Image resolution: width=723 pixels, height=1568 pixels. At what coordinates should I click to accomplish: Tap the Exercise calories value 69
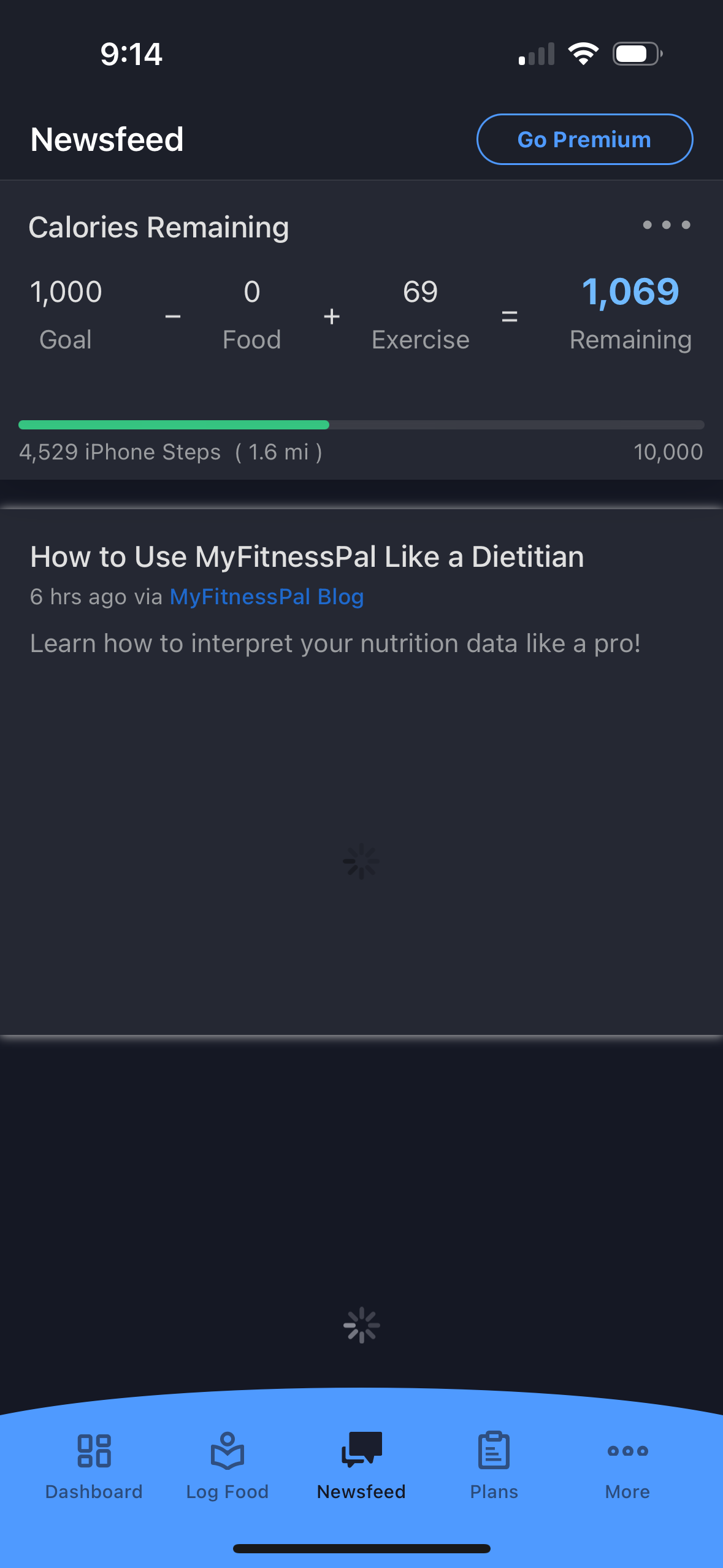click(x=420, y=291)
